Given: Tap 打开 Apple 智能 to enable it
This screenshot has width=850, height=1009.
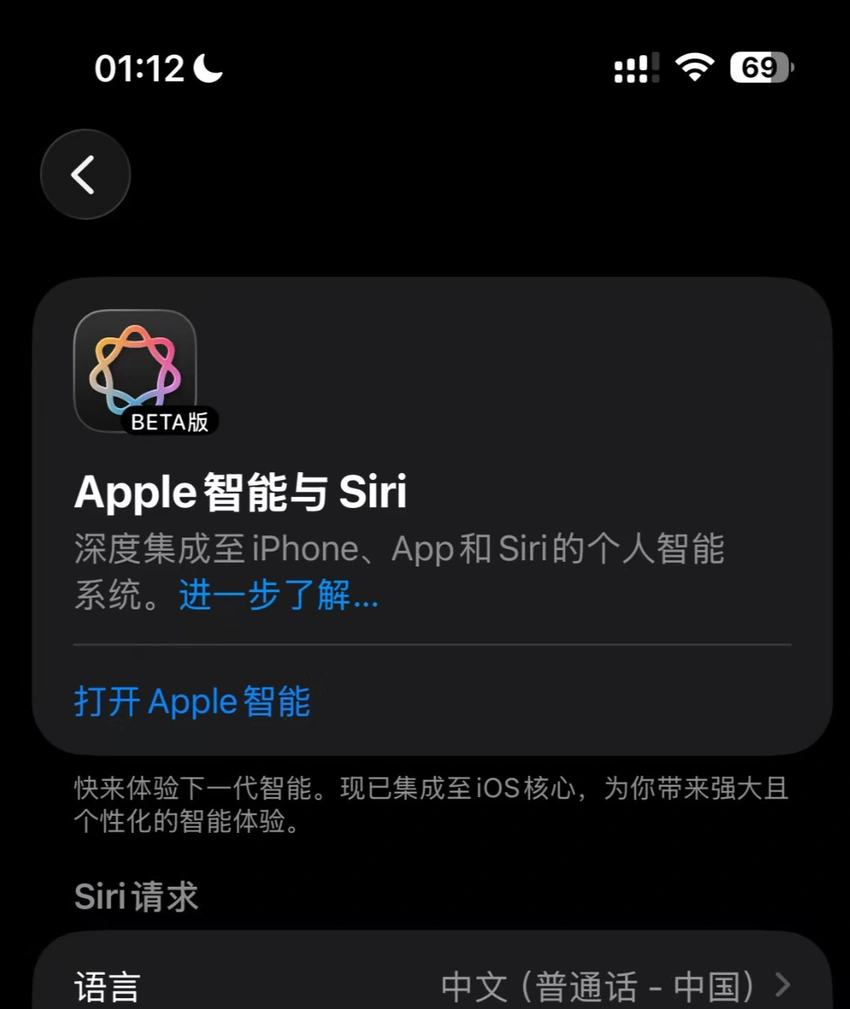Looking at the screenshot, I should (192, 701).
